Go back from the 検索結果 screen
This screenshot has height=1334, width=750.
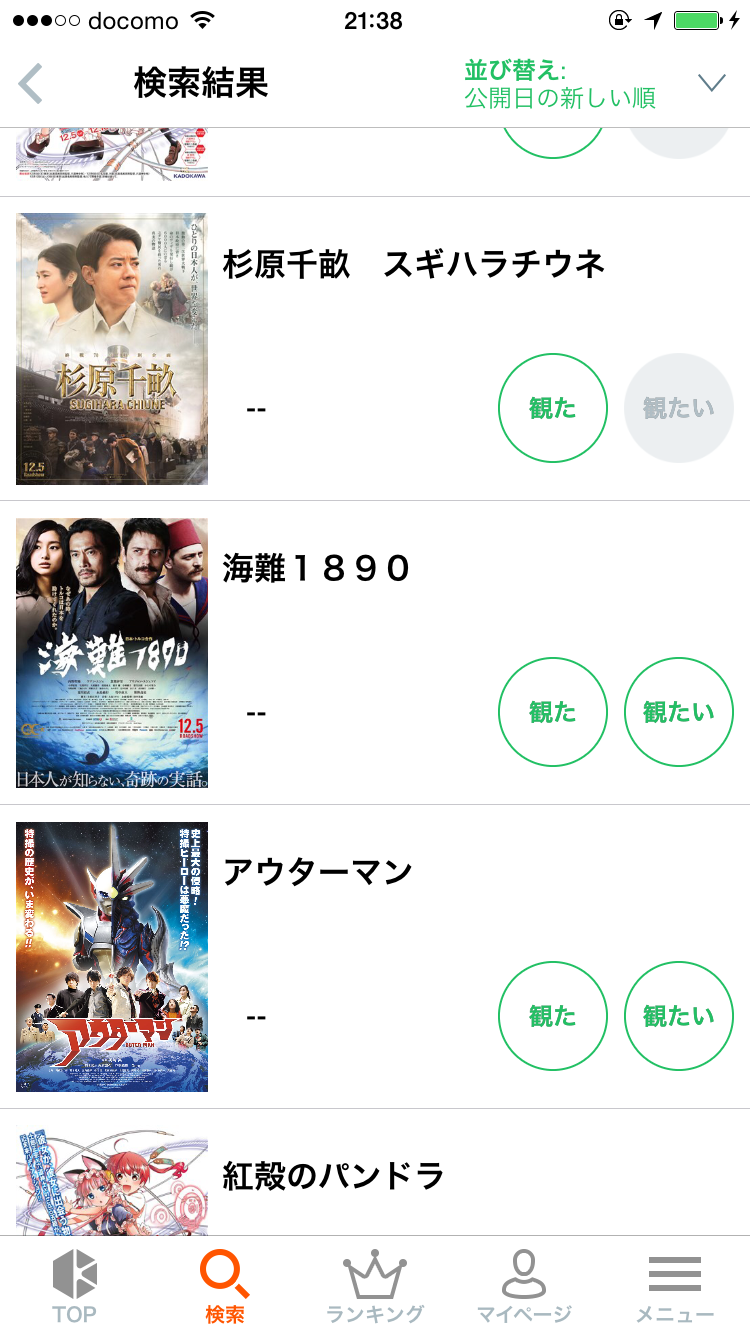click(x=32, y=84)
